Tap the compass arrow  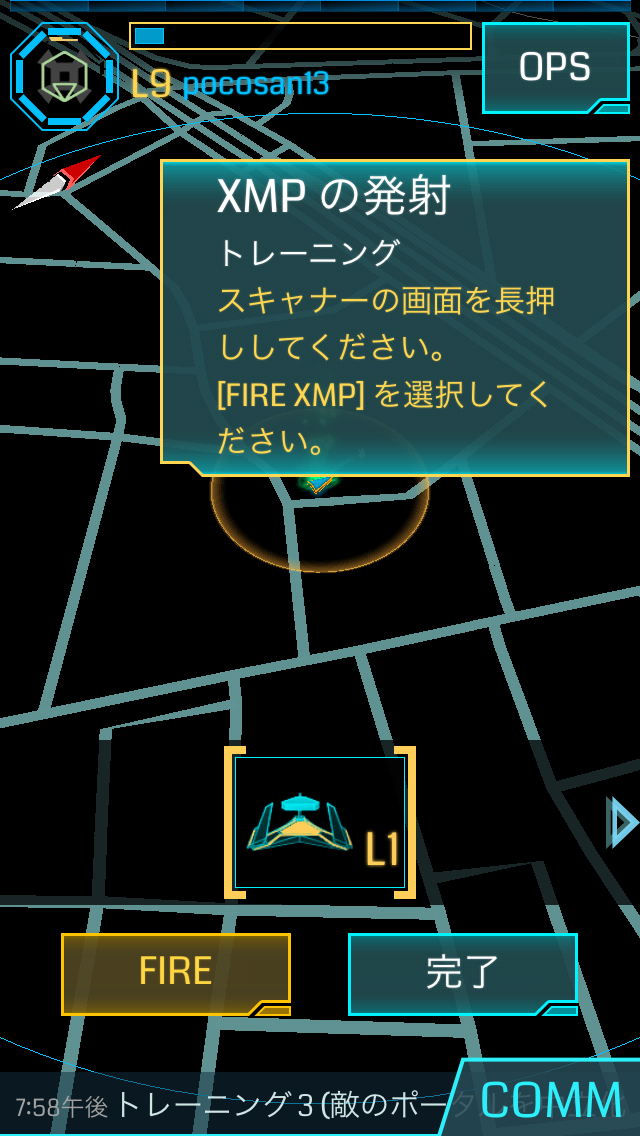(58, 182)
